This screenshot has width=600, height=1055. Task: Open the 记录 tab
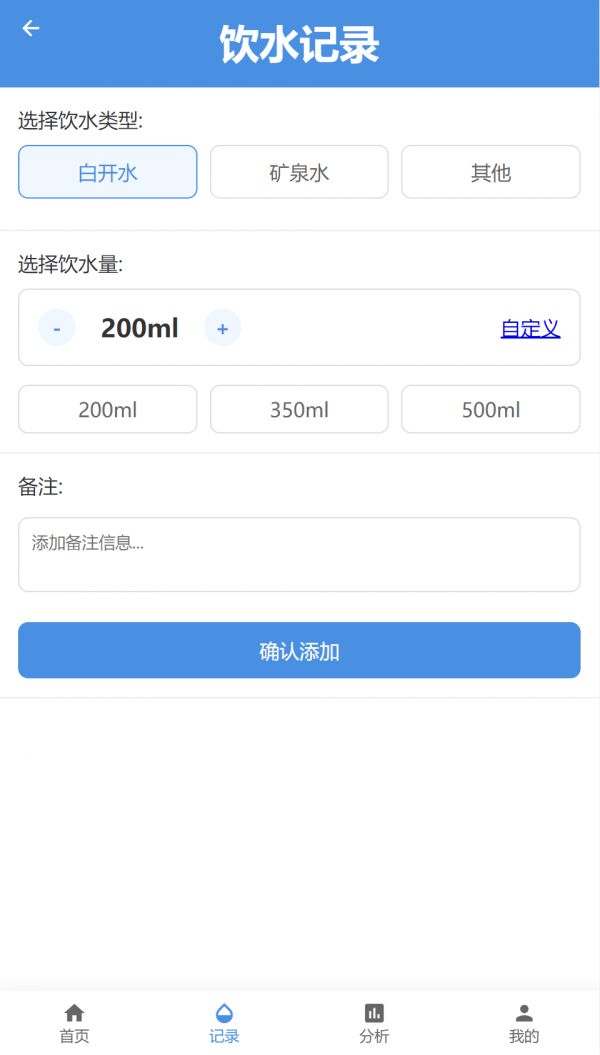click(x=224, y=1023)
